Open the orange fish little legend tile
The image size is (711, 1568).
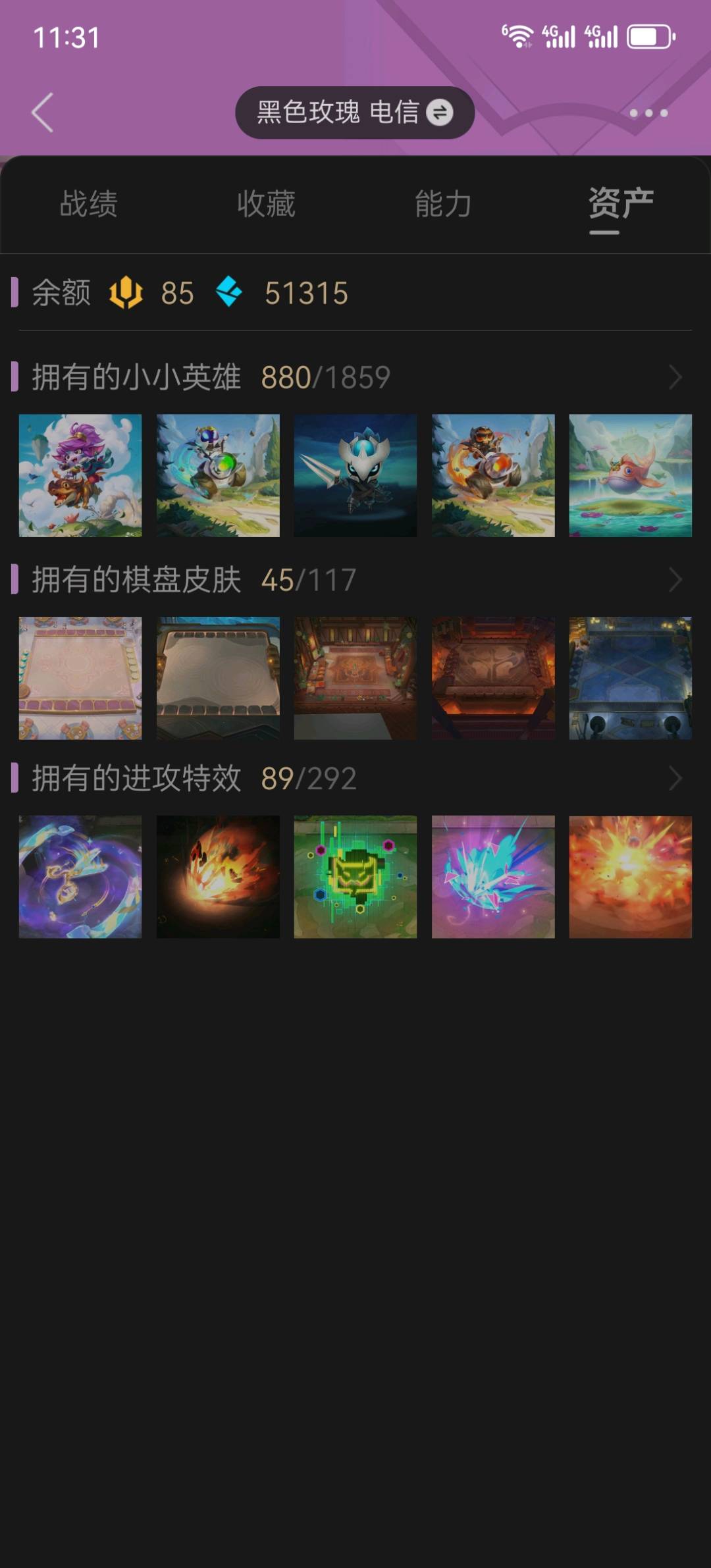[x=631, y=475]
